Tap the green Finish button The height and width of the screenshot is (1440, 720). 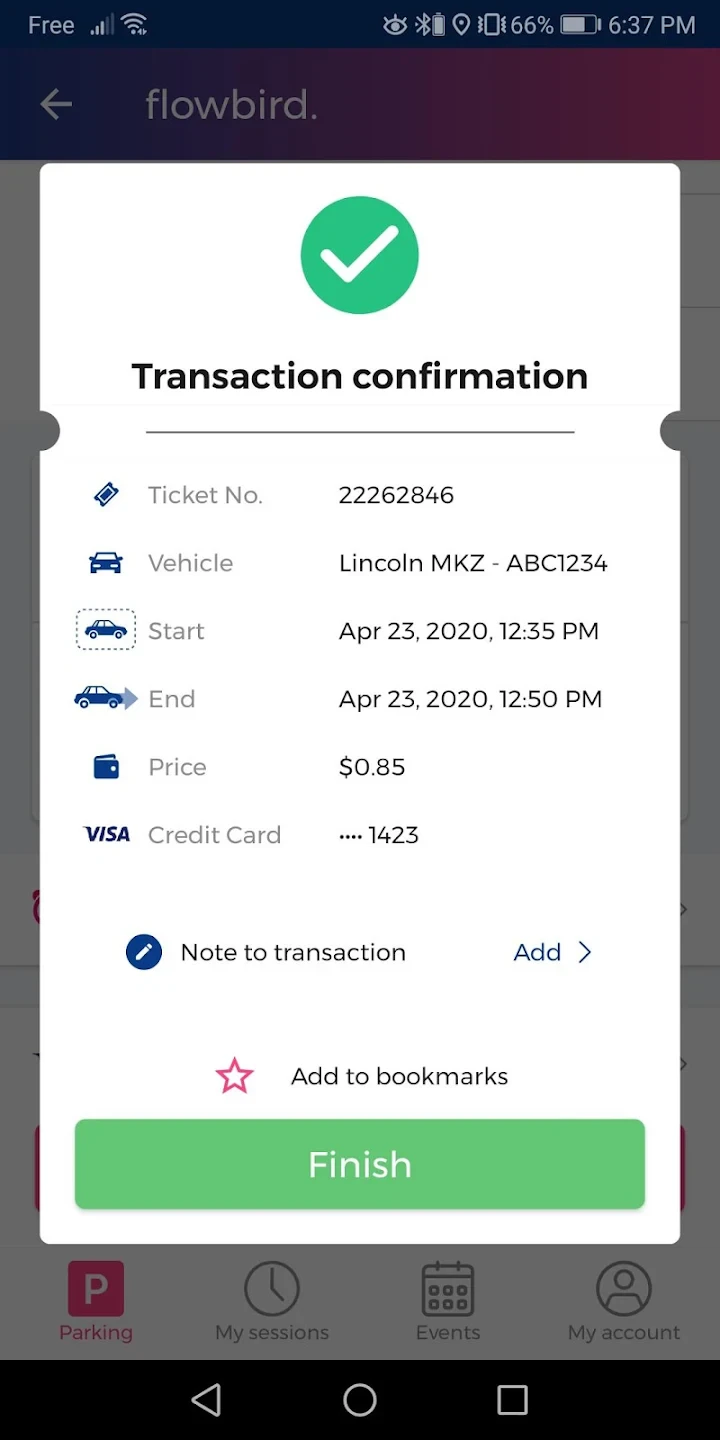pyautogui.click(x=360, y=1164)
